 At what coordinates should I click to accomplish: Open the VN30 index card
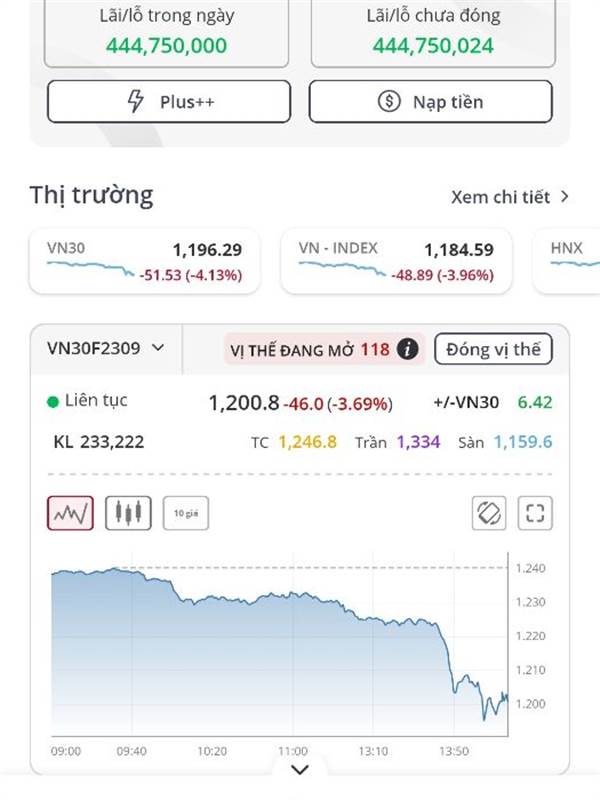click(144, 262)
